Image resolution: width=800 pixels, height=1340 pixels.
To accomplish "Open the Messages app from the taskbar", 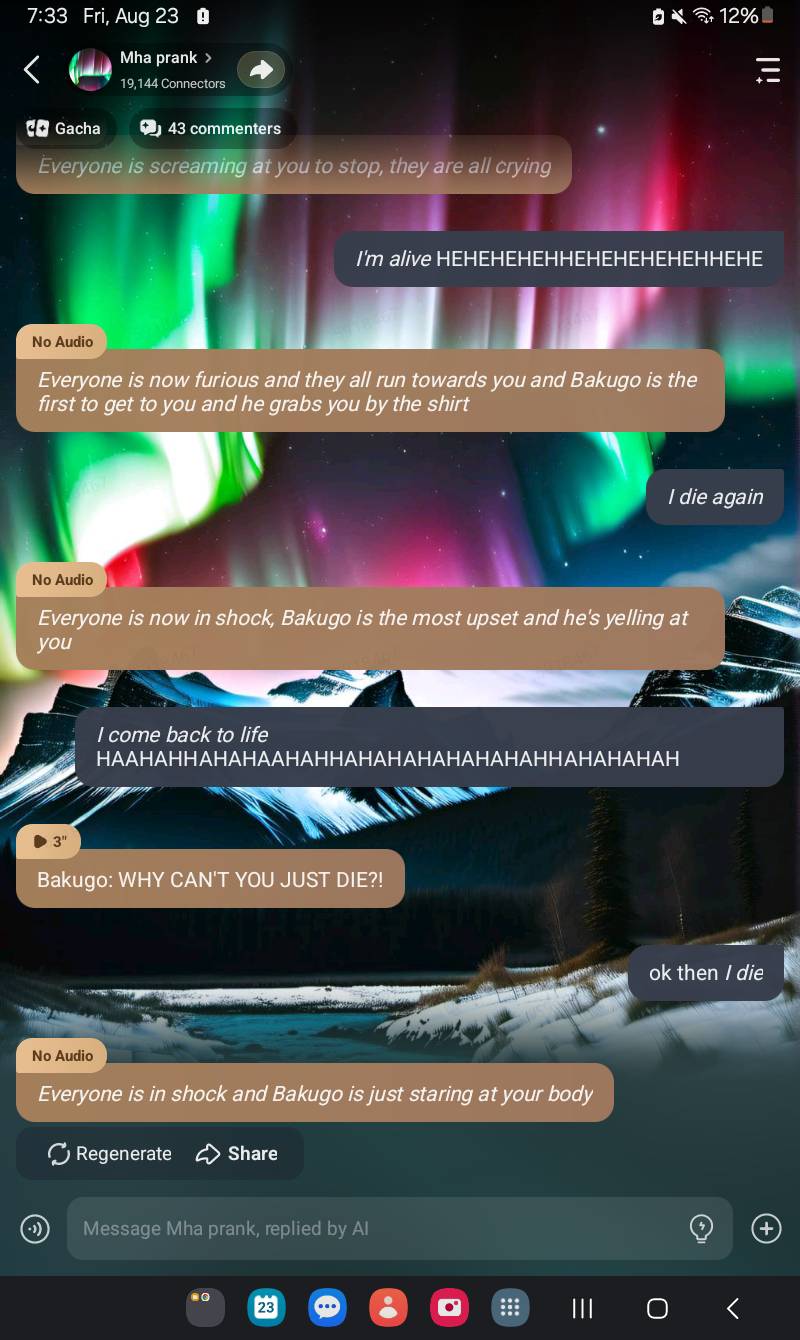I will coord(327,1307).
